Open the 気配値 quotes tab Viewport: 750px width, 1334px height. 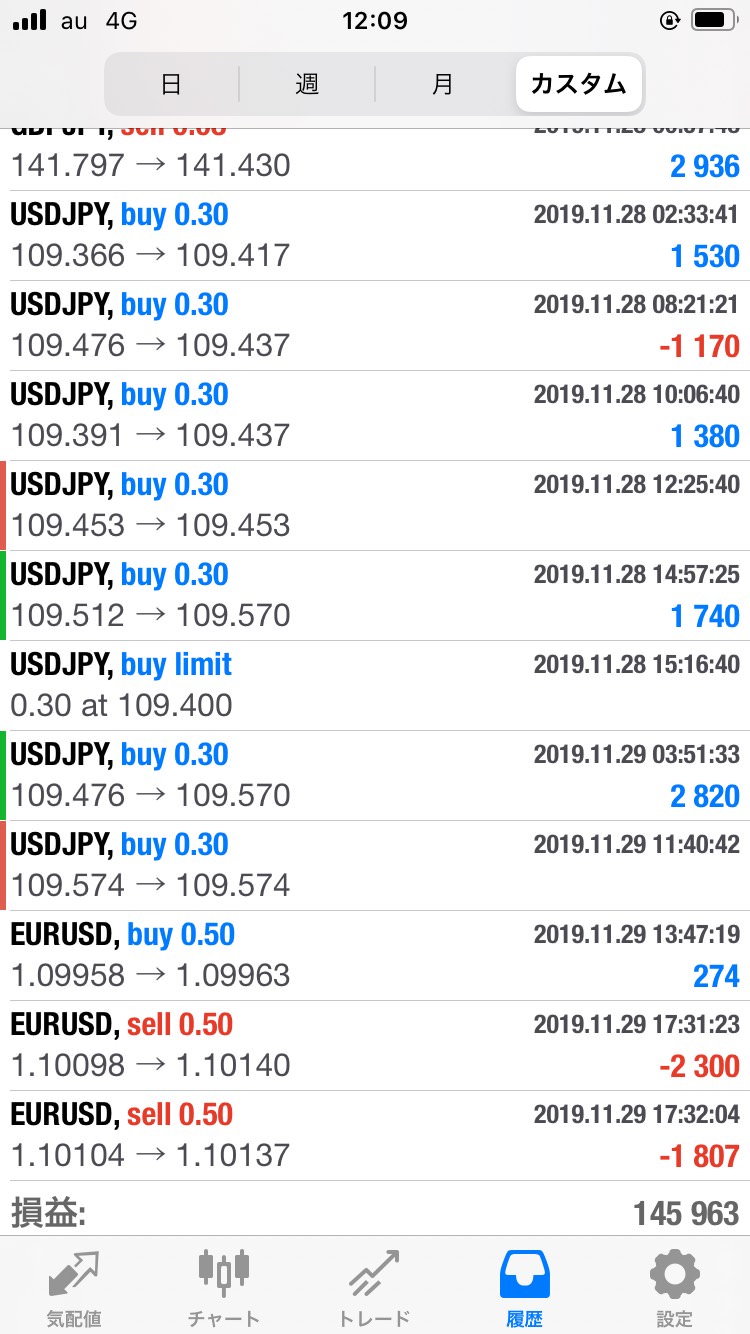(x=74, y=1287)
